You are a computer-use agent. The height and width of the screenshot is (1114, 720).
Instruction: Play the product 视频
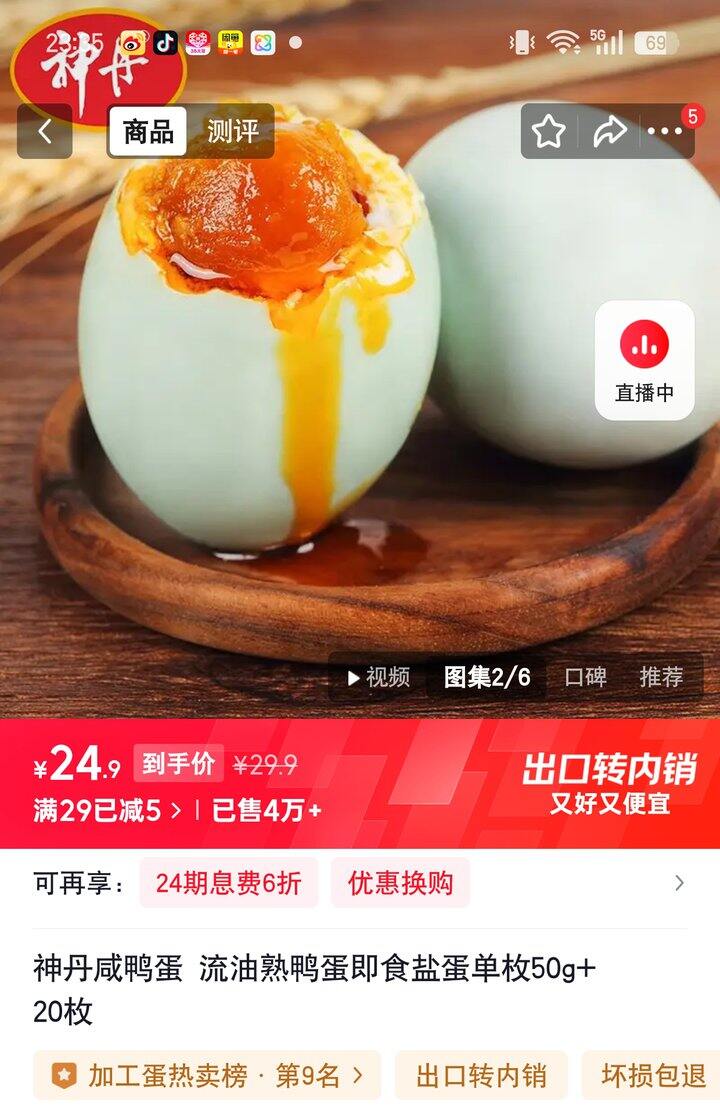point(378,677)
